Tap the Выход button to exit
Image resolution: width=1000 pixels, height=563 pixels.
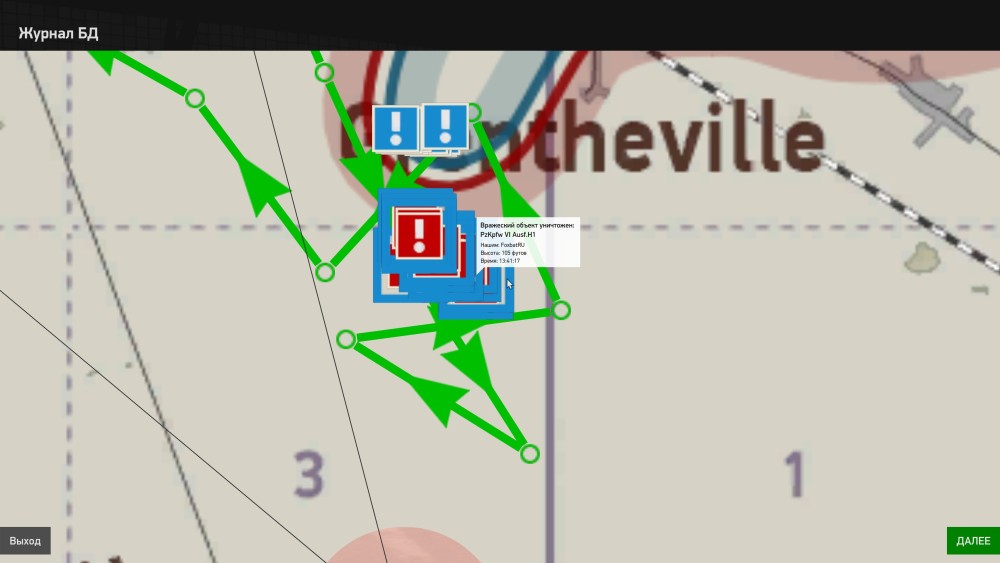[25, 541]
